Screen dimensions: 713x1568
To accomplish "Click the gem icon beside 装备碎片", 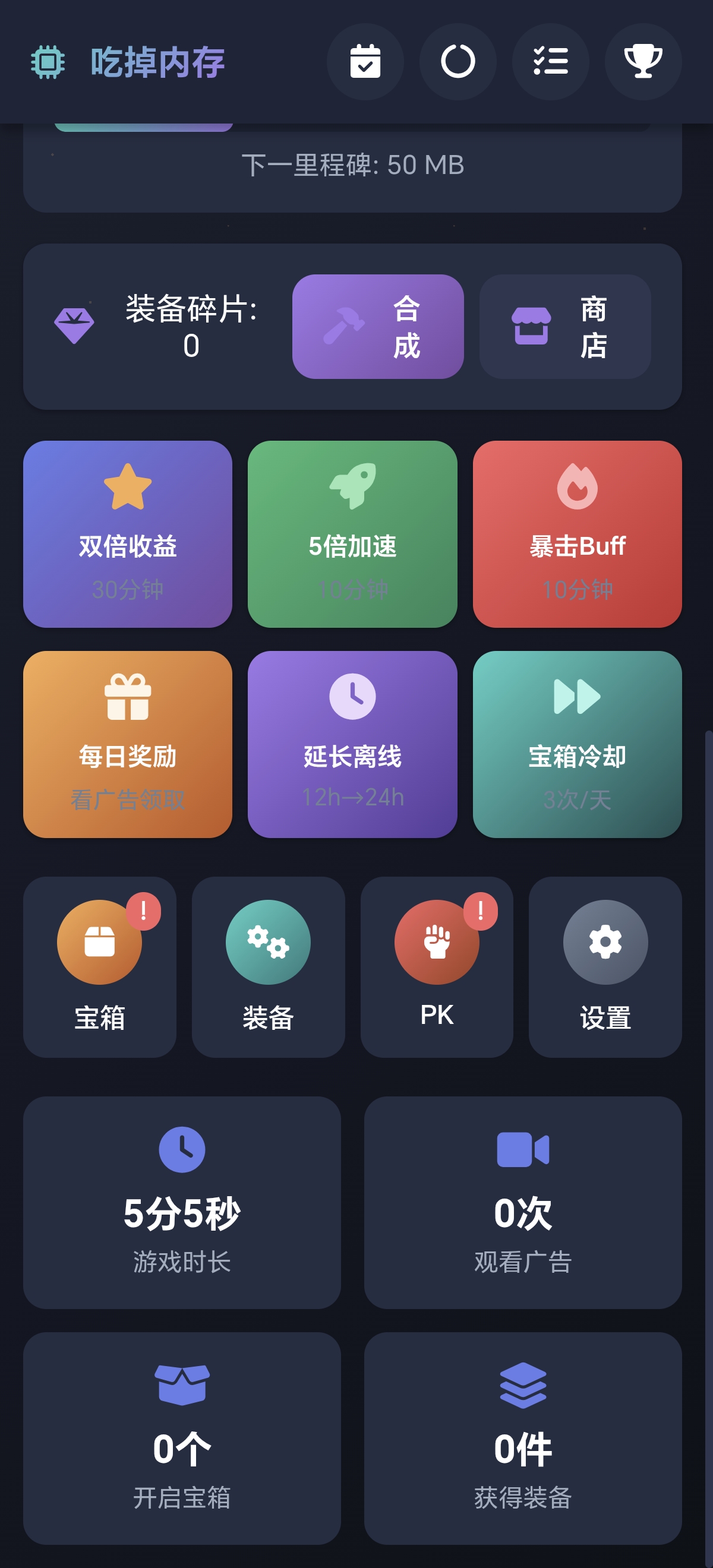I will click(74, 325).
